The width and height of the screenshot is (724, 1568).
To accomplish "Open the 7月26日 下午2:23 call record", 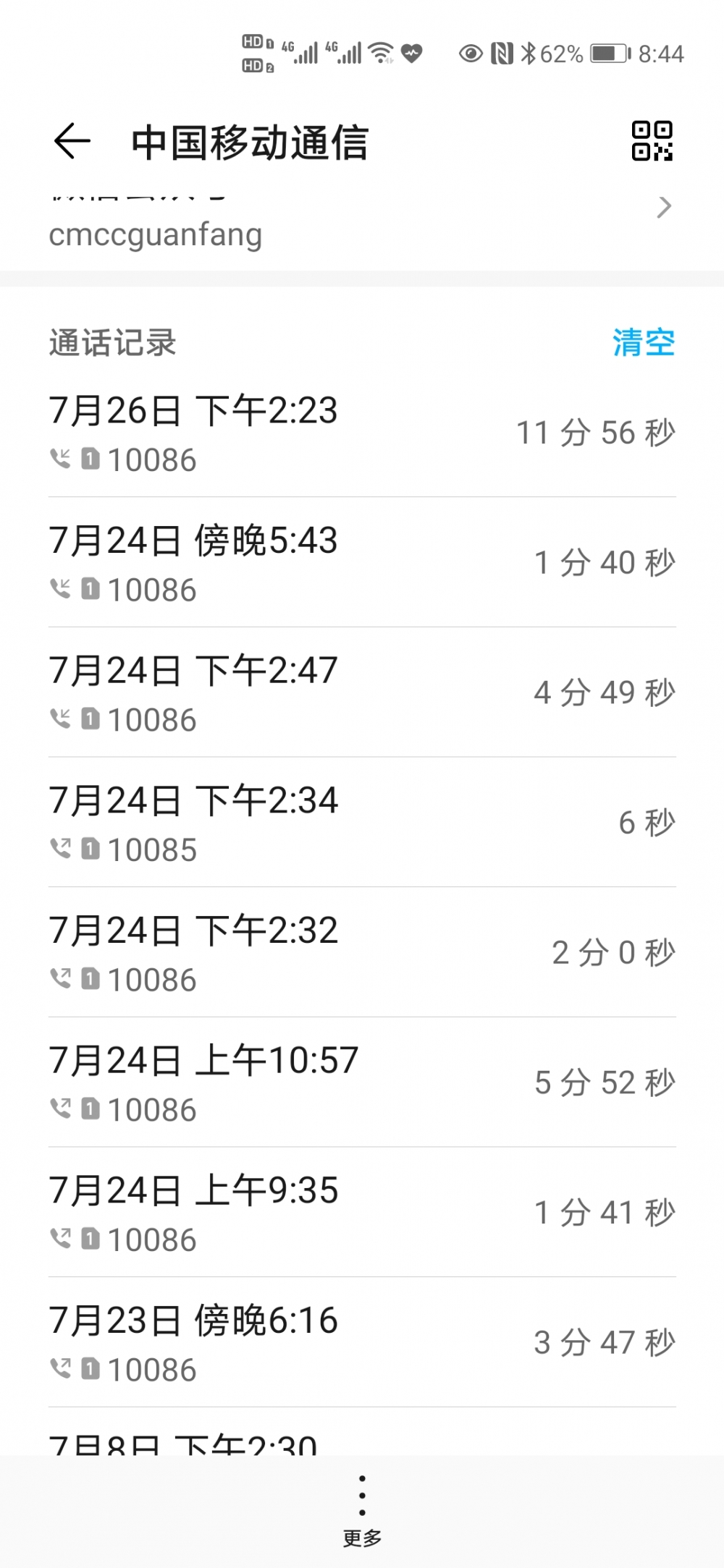I will tap(362, 433).
